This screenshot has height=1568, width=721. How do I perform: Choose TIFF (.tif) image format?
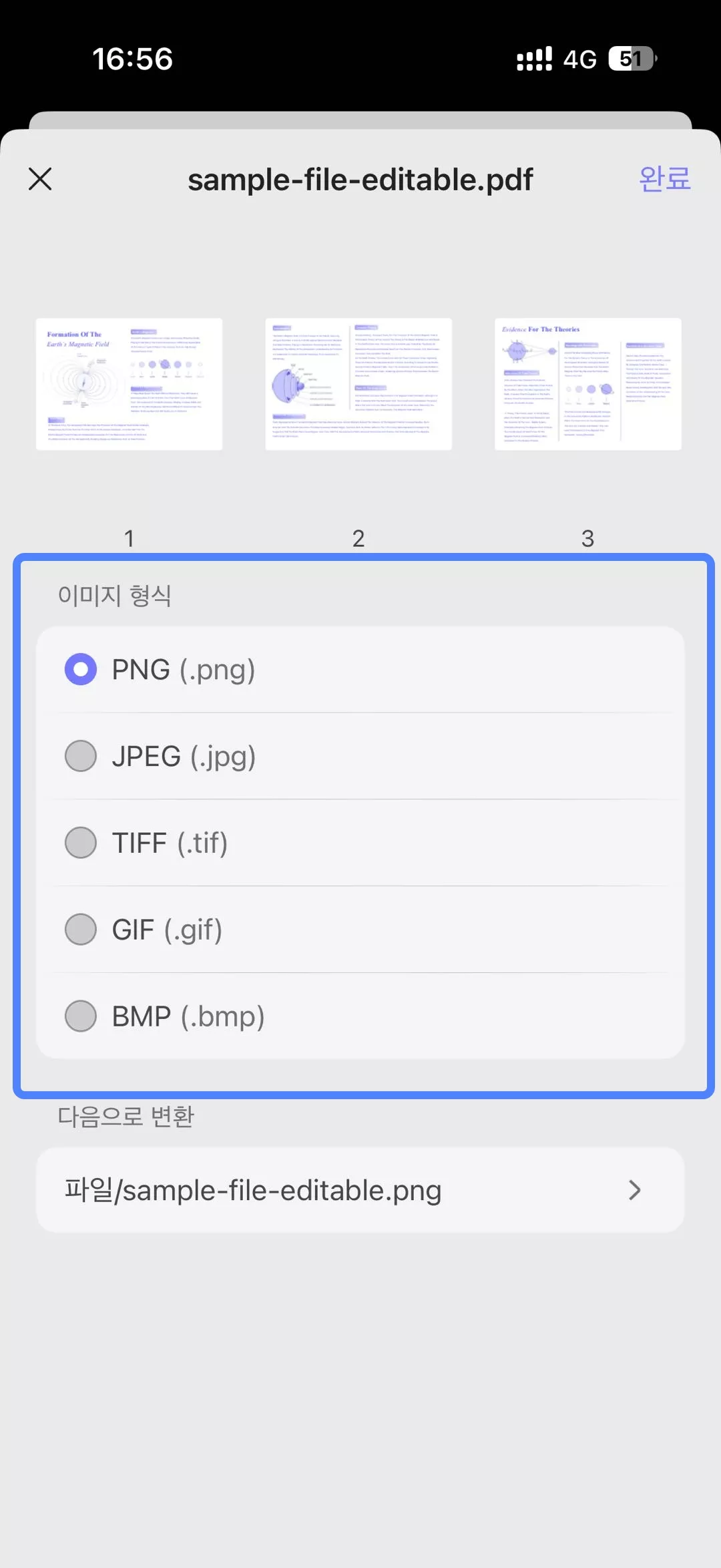pyautogui.click(x=81, y=843)
